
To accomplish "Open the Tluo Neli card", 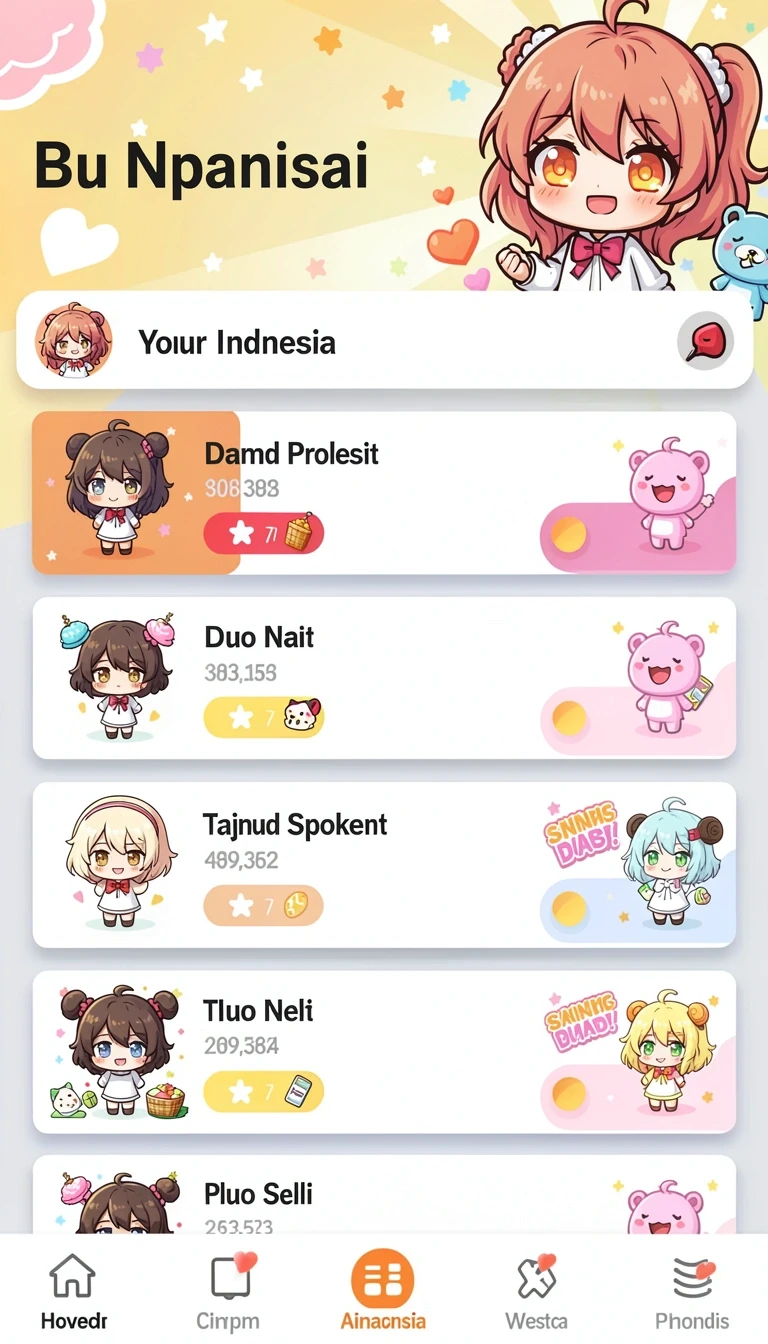I will pos(384,1052).
